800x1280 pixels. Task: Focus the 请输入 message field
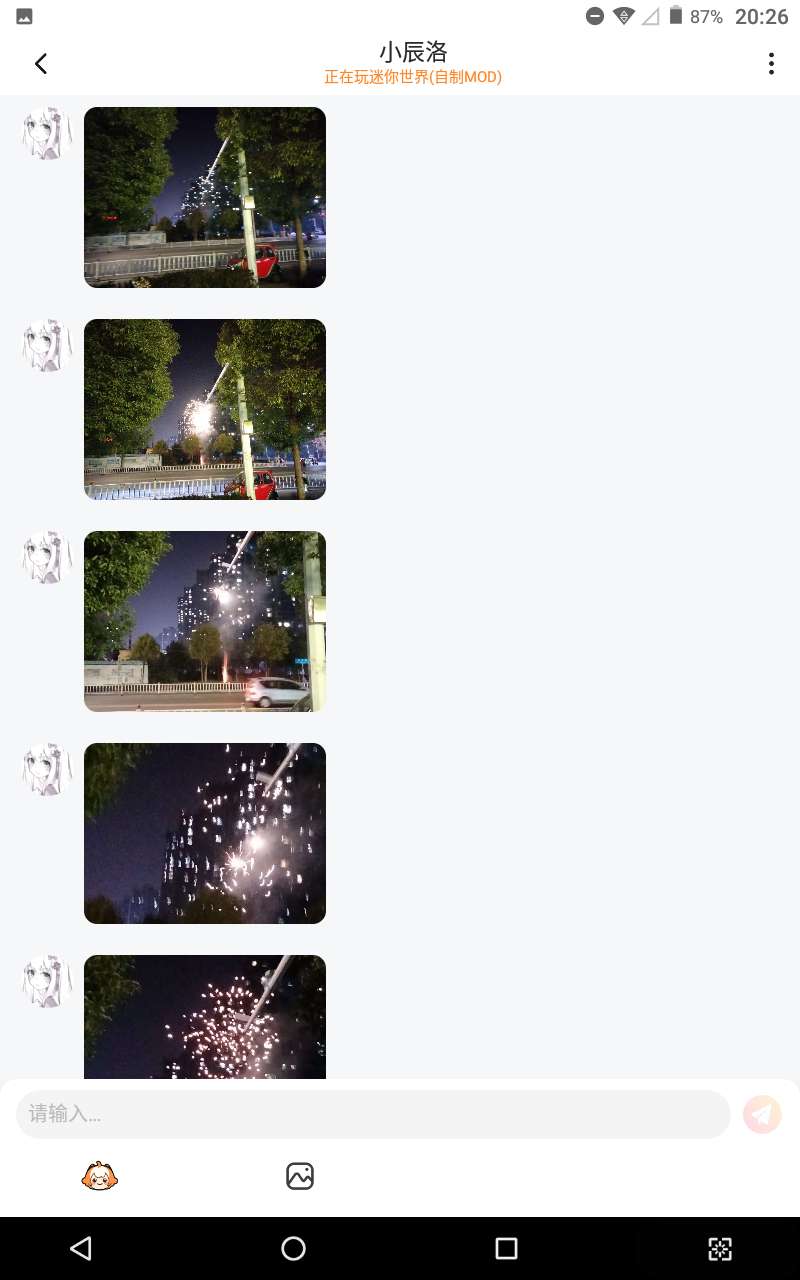373,1114
